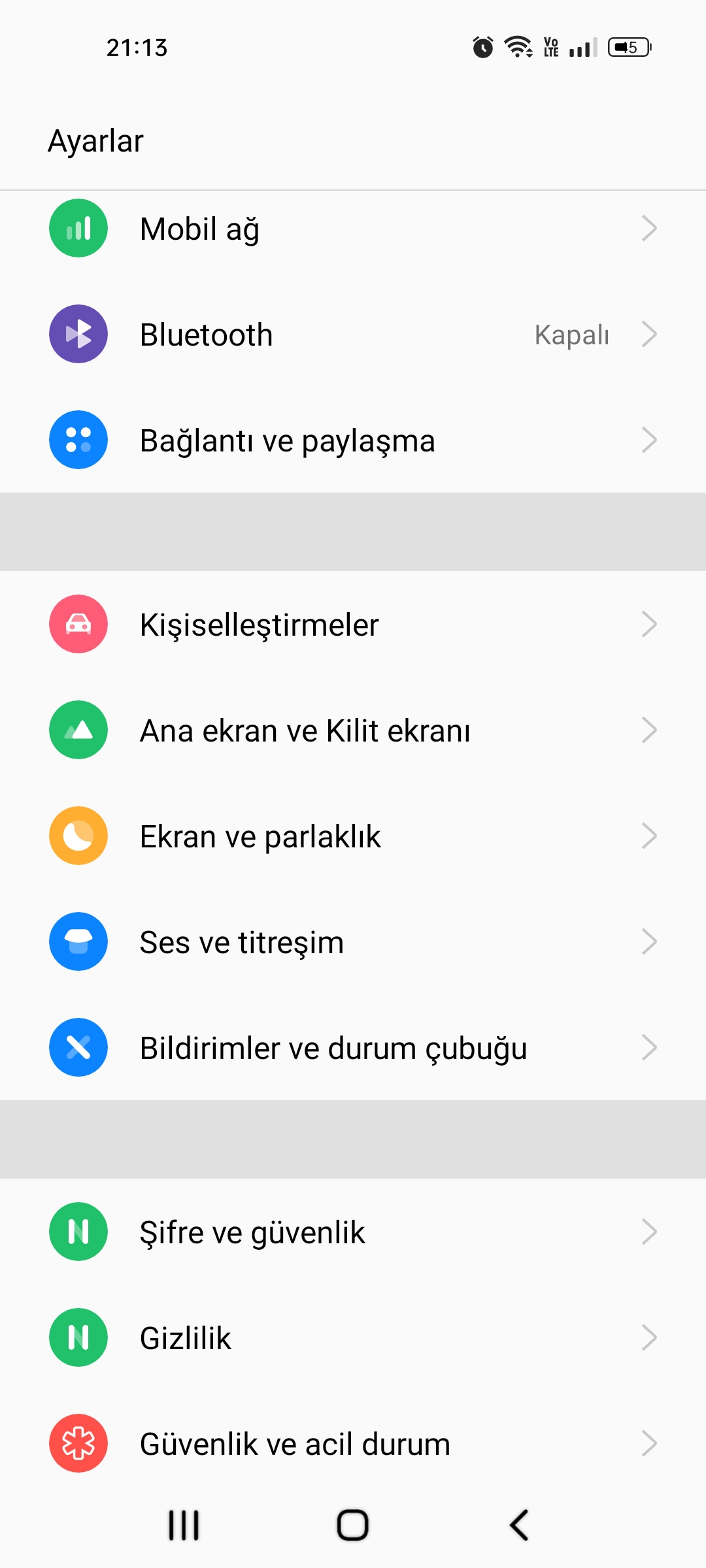Go to Bağlantı ve paylaşma
The height and width of the screenshot is (1568, 706).
[x=353, y=440]
